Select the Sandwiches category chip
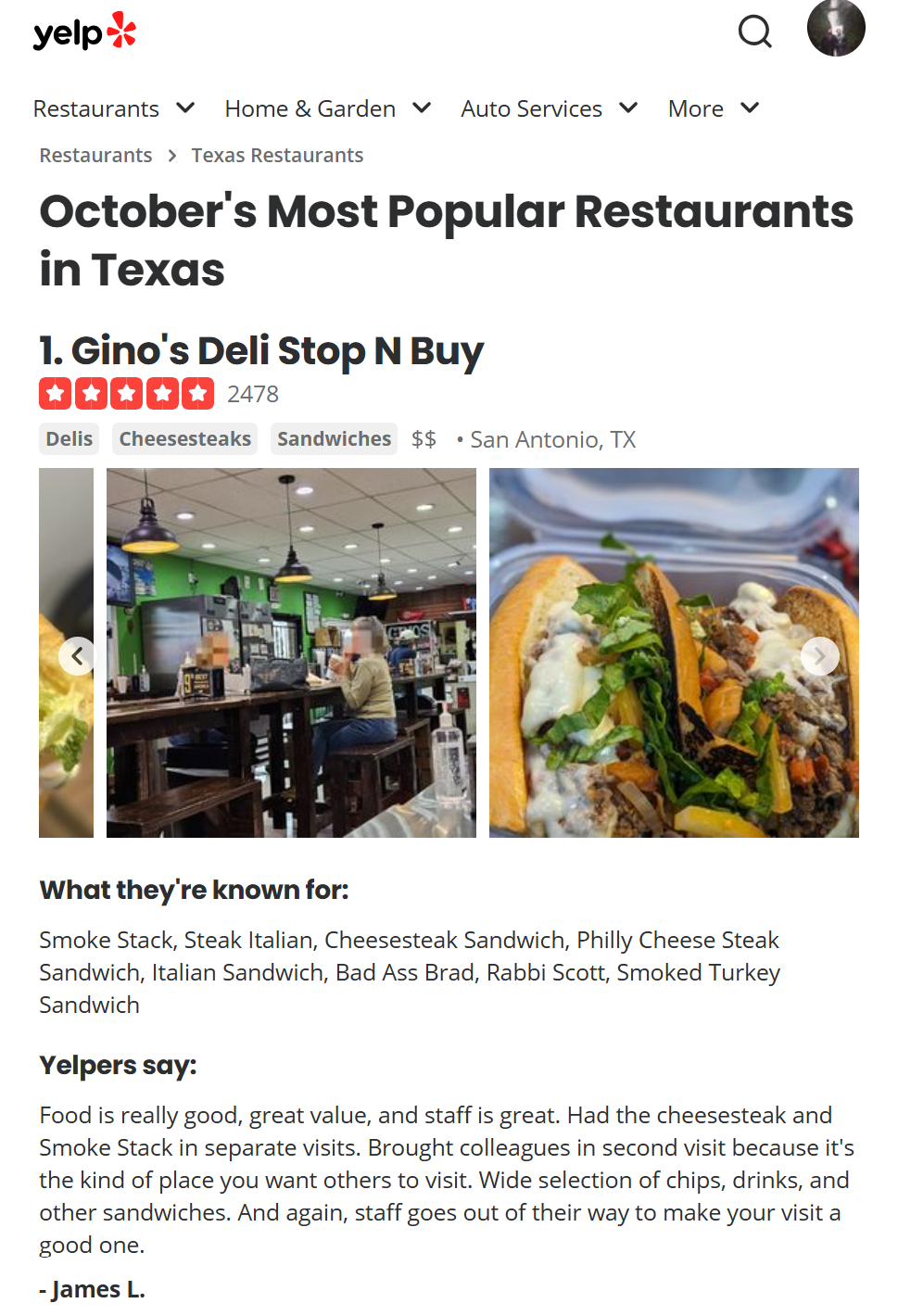This screenshot has height=1316, width=898. pos(334,439)
